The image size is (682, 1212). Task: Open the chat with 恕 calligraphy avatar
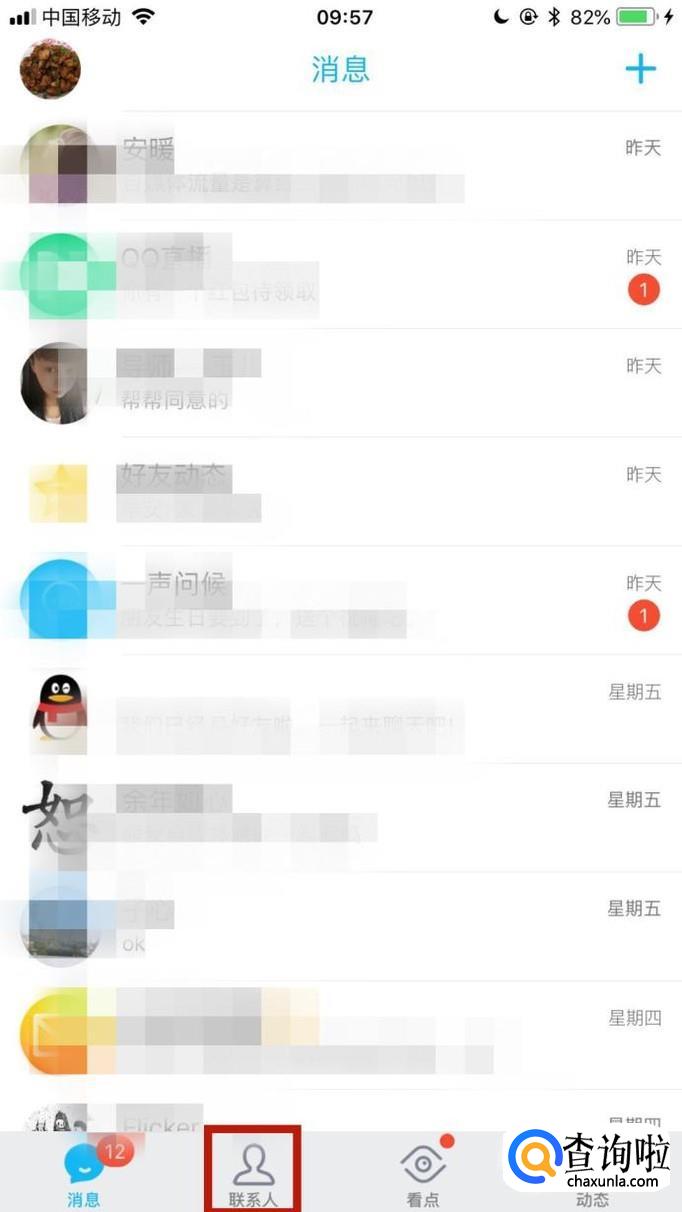tap(340, 817)
